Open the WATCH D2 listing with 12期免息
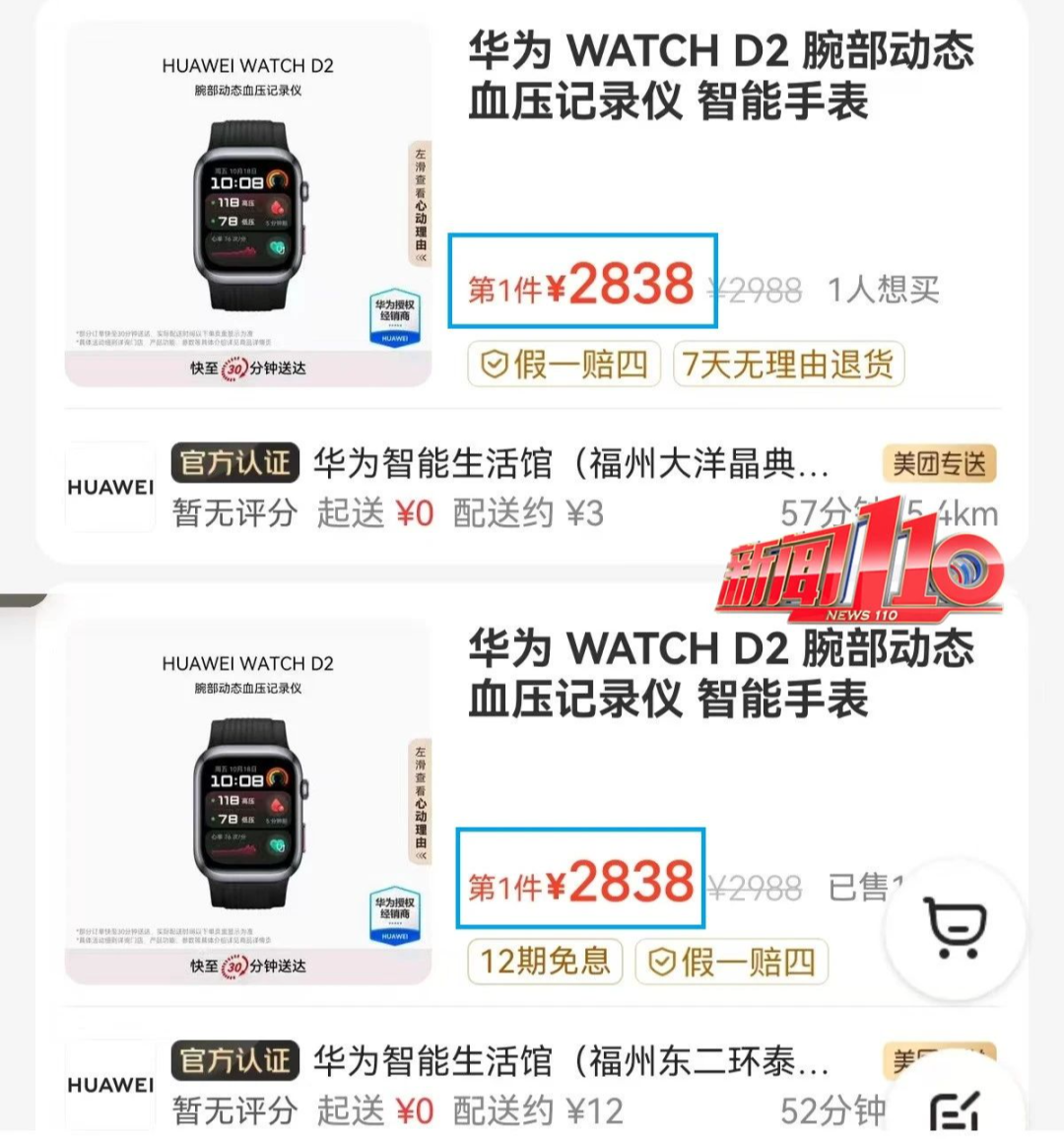1064x1139 pixels. coord(720,674)
